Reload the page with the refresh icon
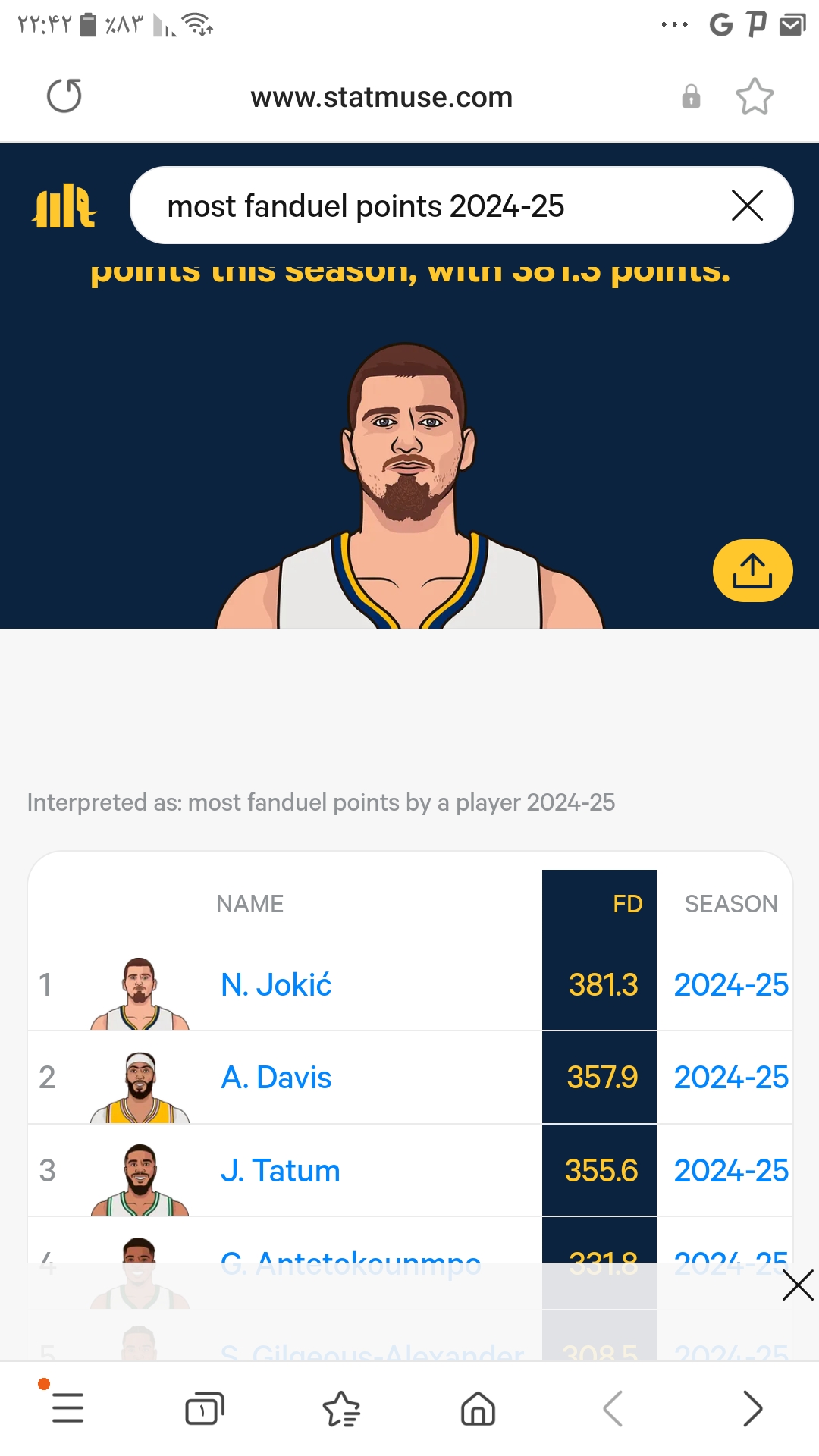This screenshot has width=819, height=1456. tap(64, 96)
